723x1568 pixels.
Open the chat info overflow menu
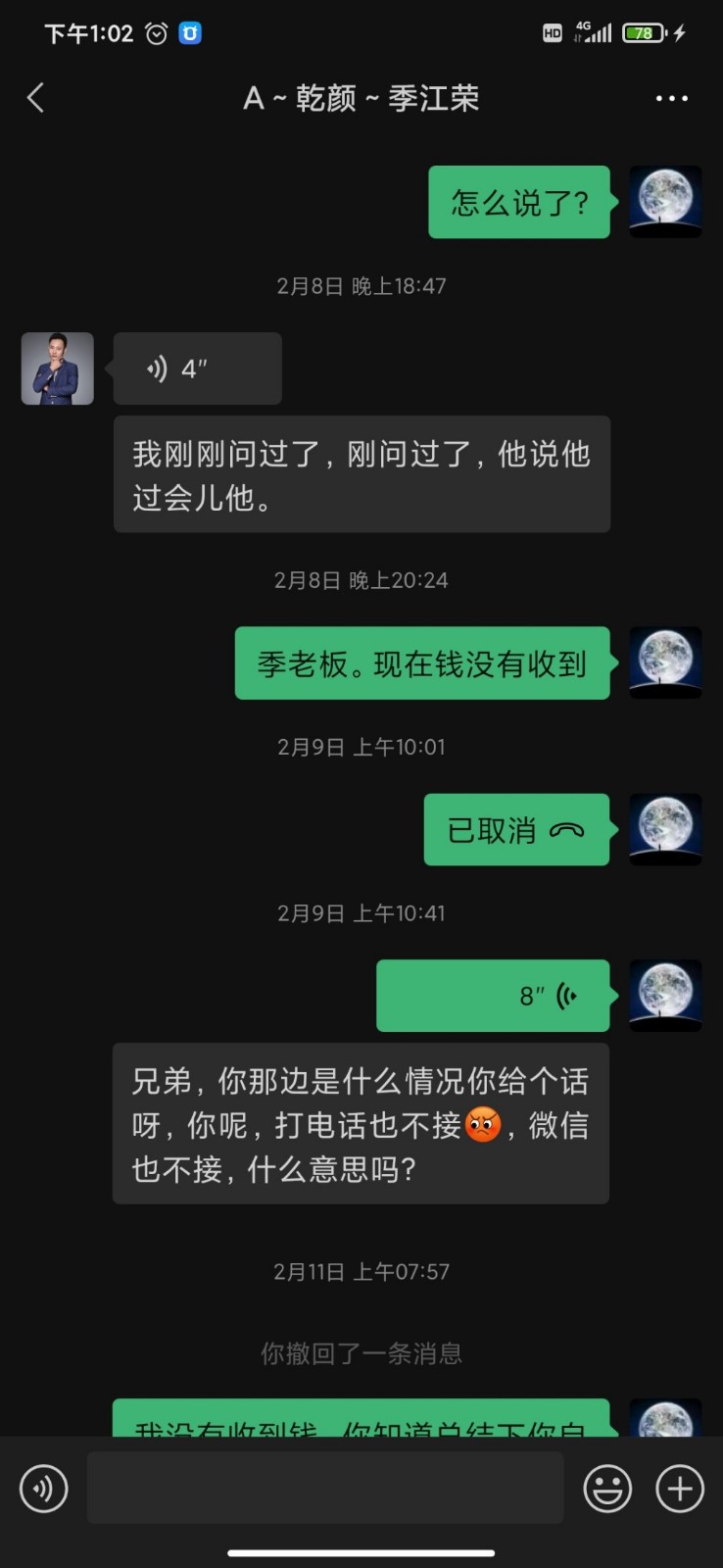[x=671, y=98]
